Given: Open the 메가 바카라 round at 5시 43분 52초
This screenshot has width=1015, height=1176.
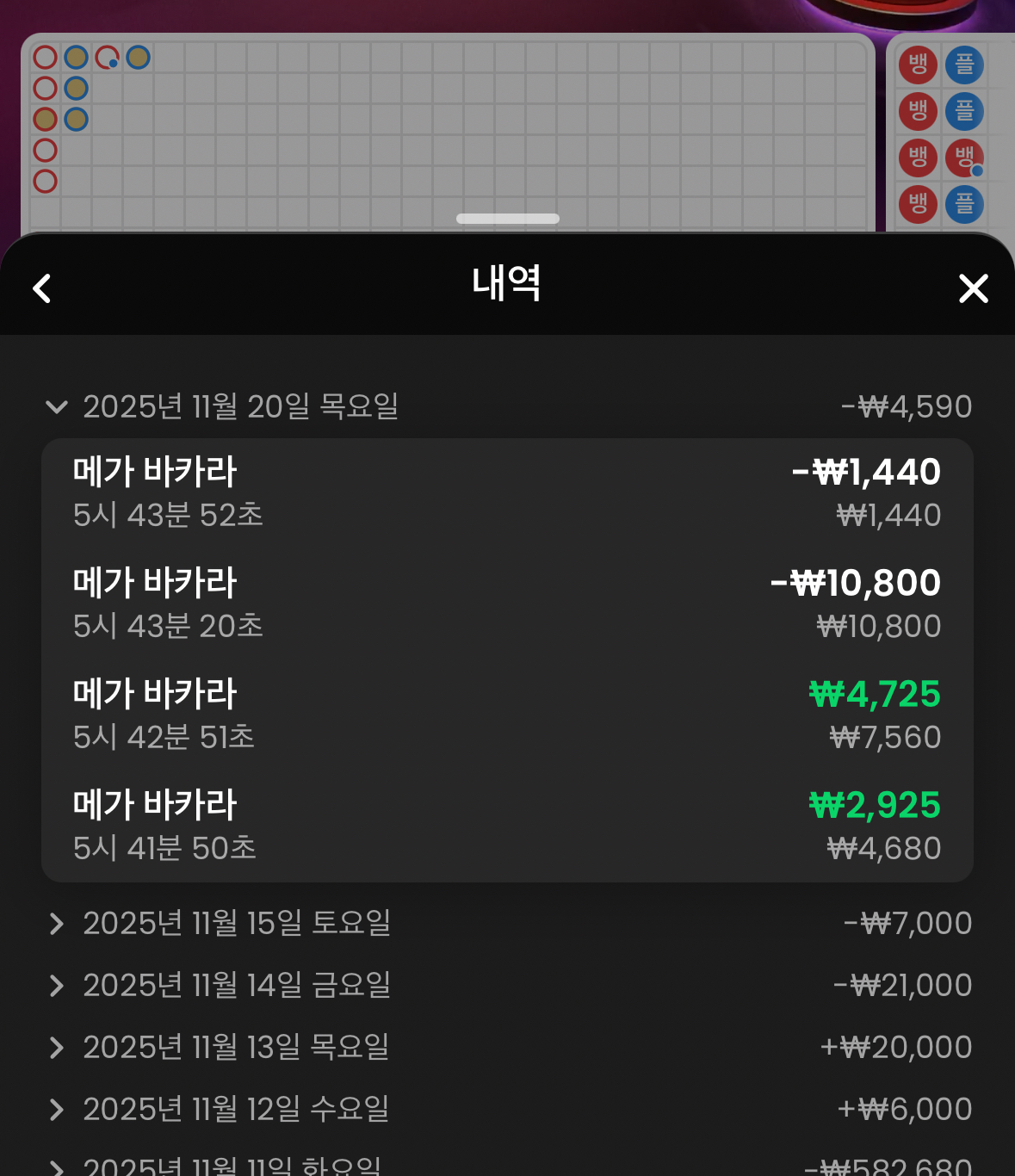Looking at the screenshot, I should 506,492.
